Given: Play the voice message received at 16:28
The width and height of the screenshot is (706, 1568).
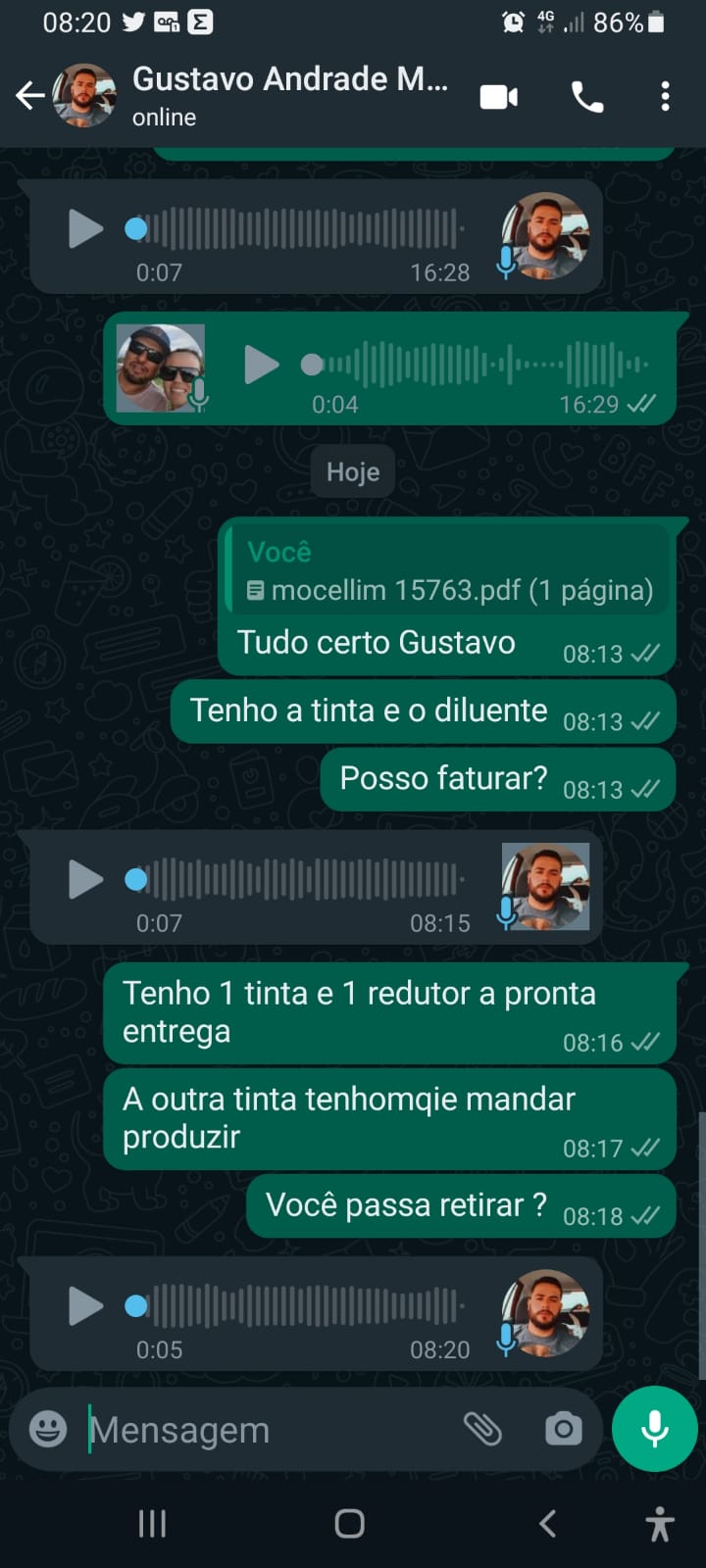Looking at the screenshot, I should [85, 229].
